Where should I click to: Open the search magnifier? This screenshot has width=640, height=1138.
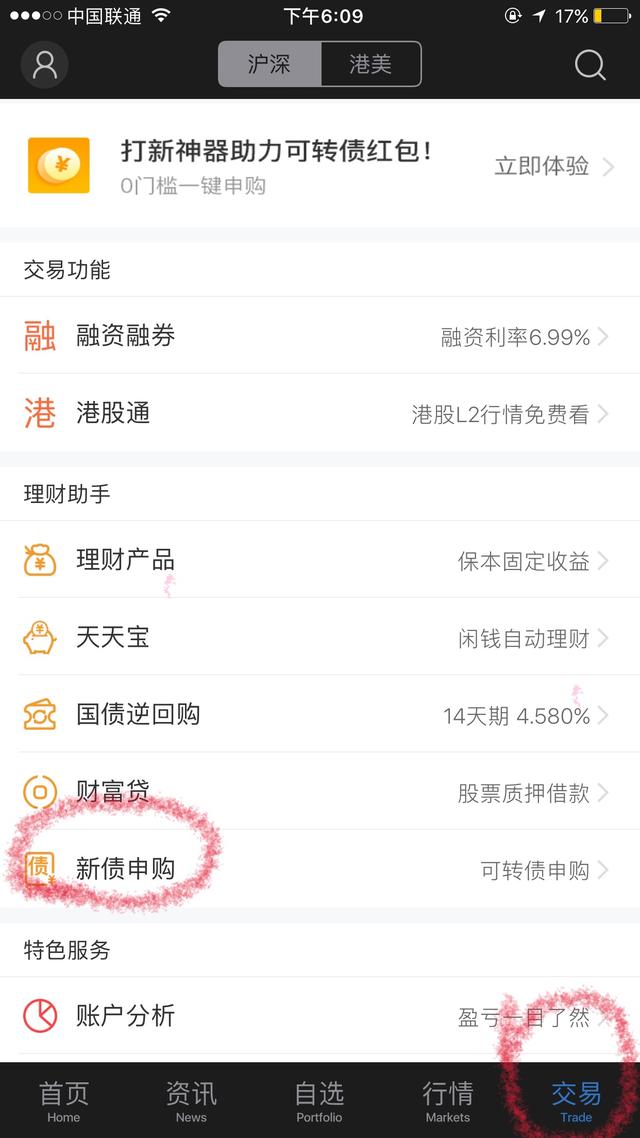pyautogui.click(x=590, y=65)
